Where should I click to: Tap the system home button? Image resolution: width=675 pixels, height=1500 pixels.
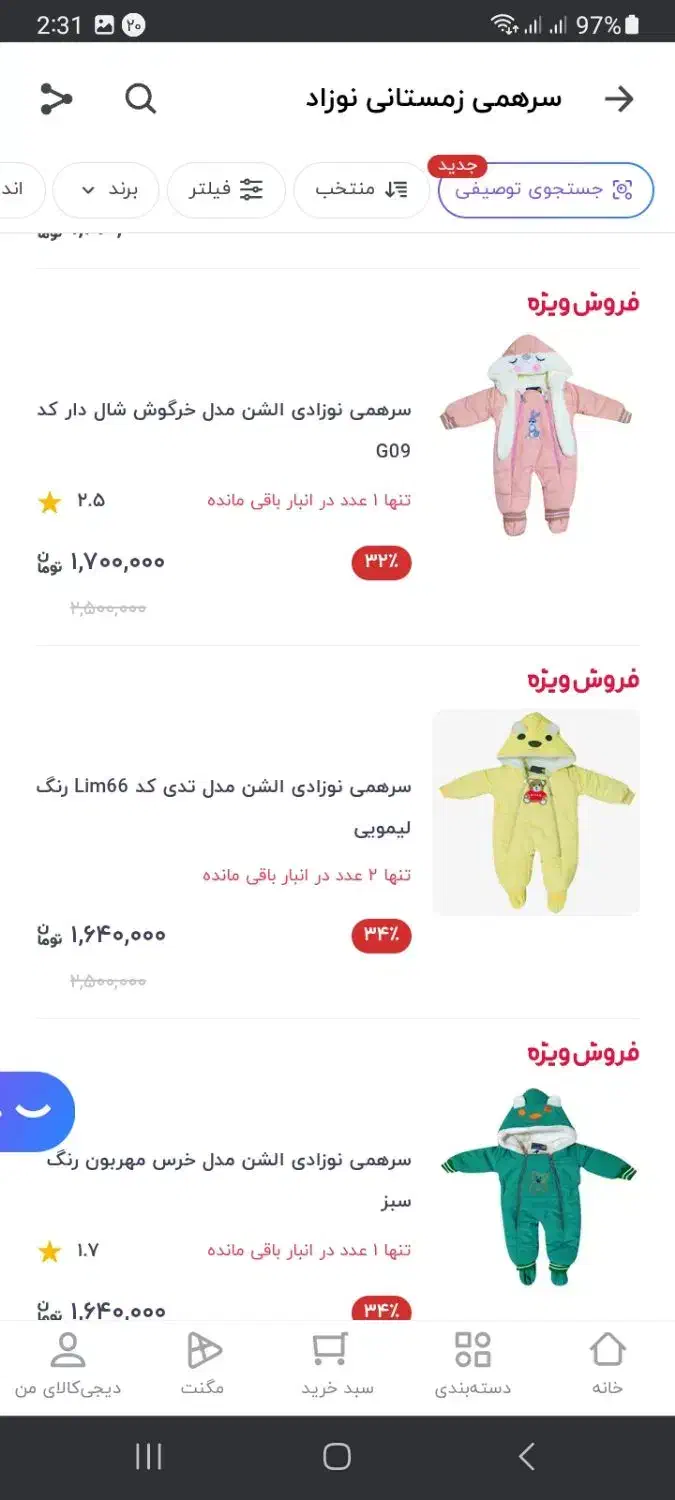[x=337, y=1457]
